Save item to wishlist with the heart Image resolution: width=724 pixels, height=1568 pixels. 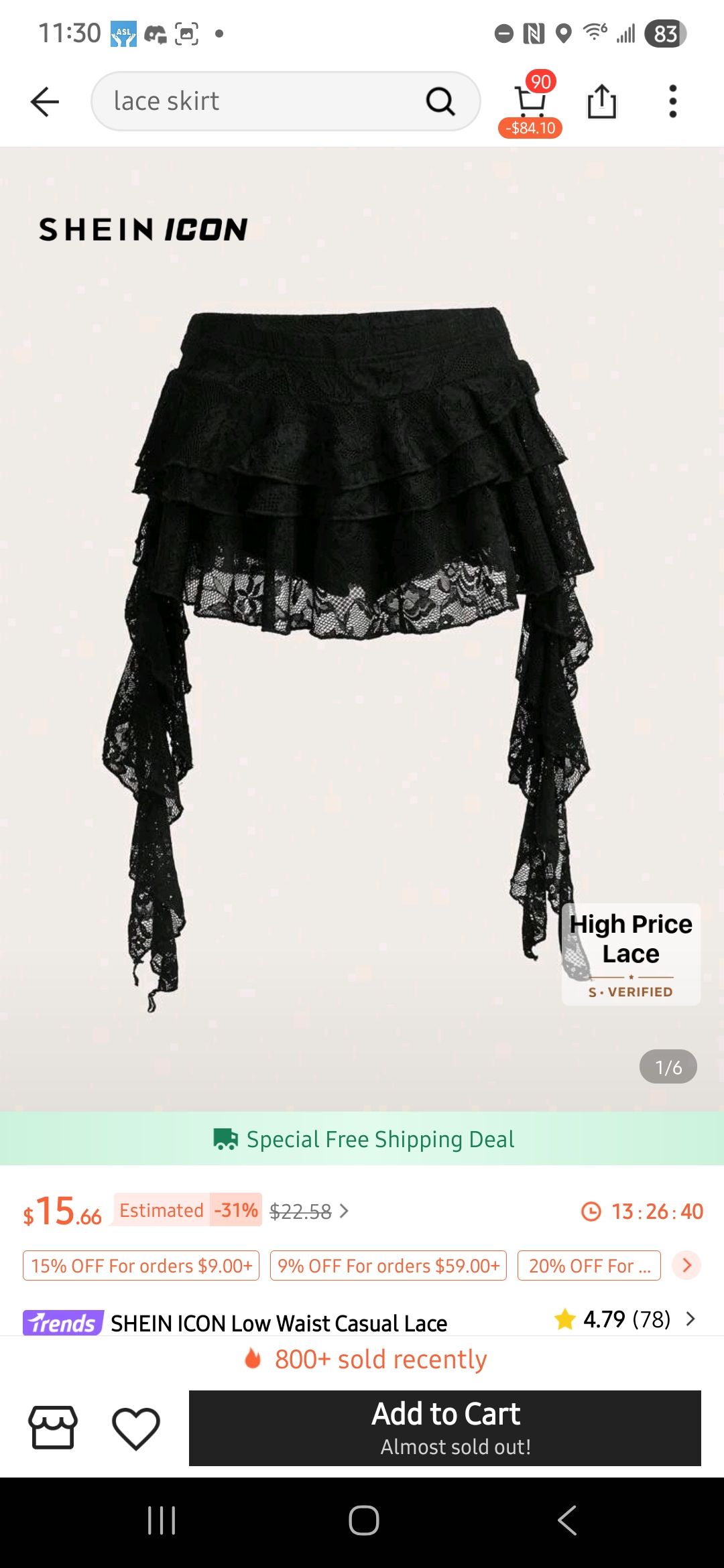point(136,1428)
